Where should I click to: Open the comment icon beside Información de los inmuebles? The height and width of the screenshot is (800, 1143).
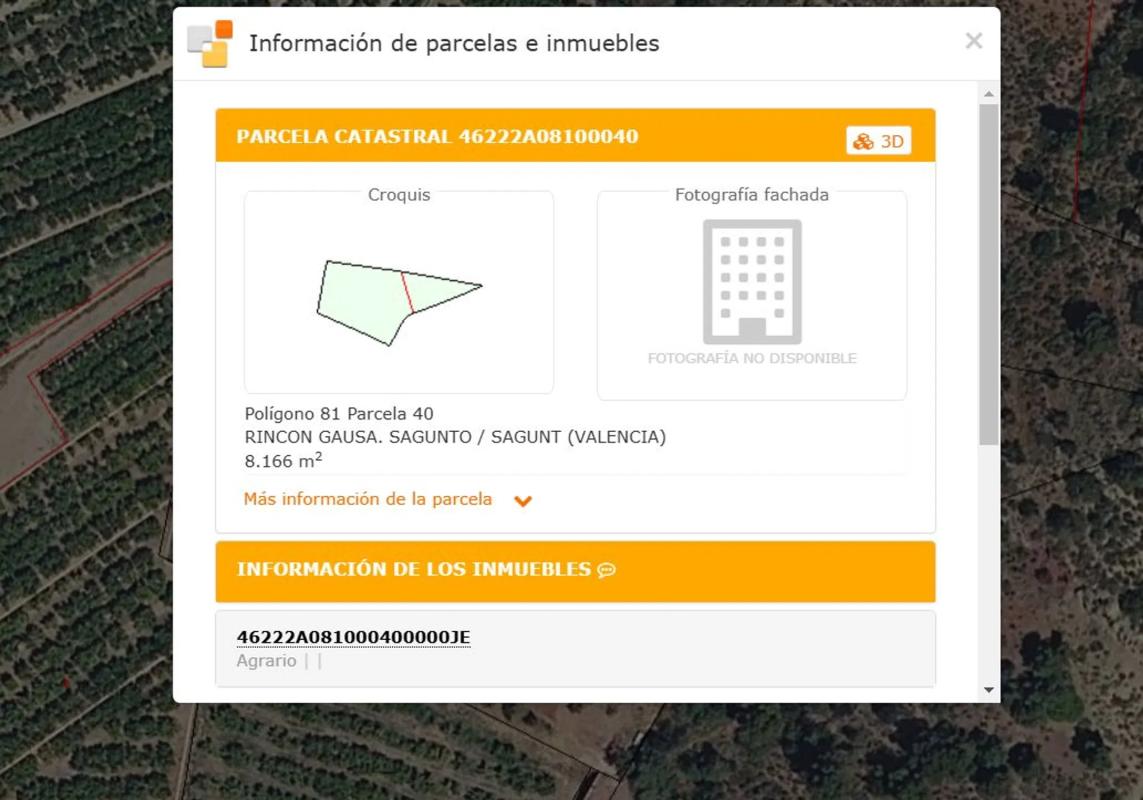tap(606, 570)
